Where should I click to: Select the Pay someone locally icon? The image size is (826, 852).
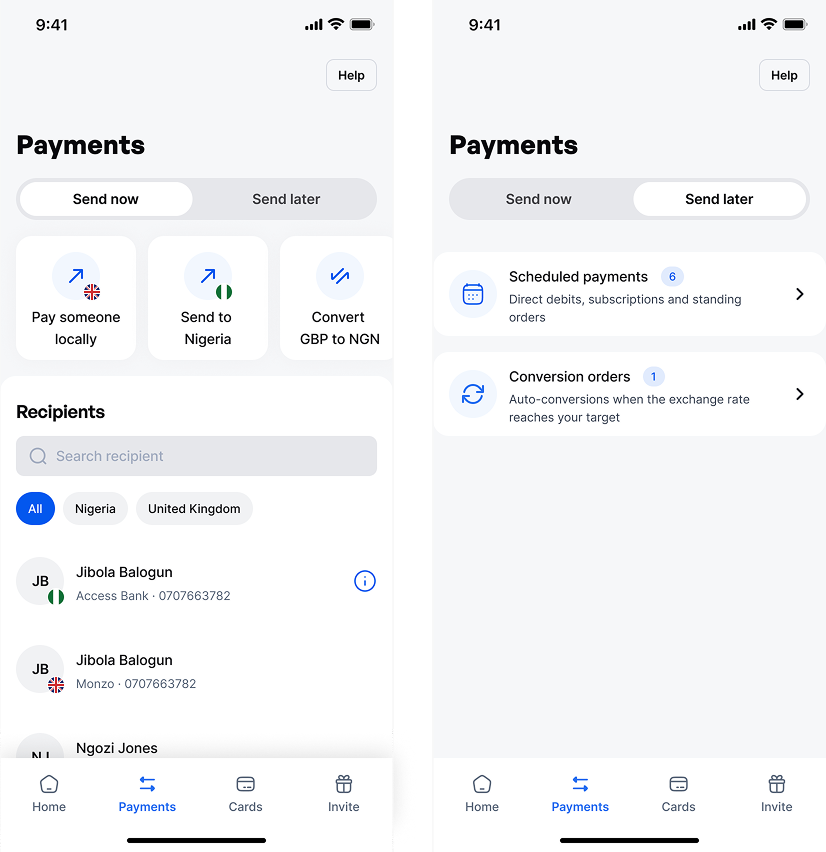(x=76, y=276)
